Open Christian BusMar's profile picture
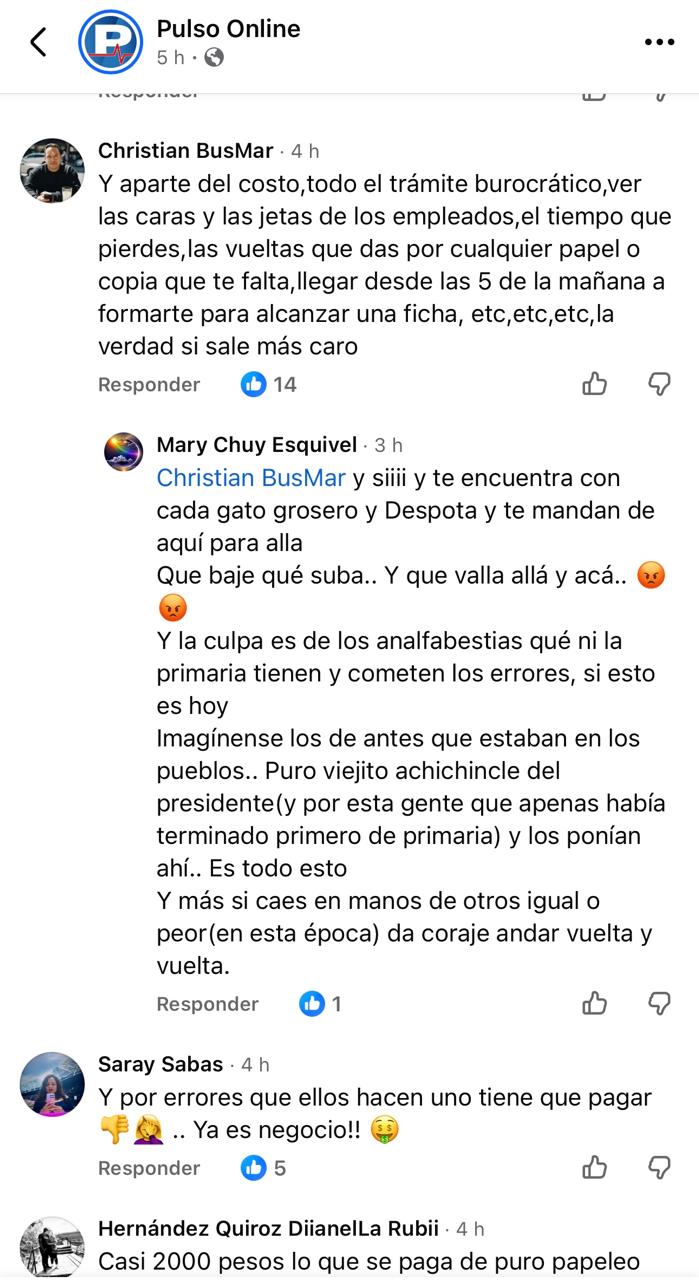Viewport: 699px width, 1280px height. [52, 170]
